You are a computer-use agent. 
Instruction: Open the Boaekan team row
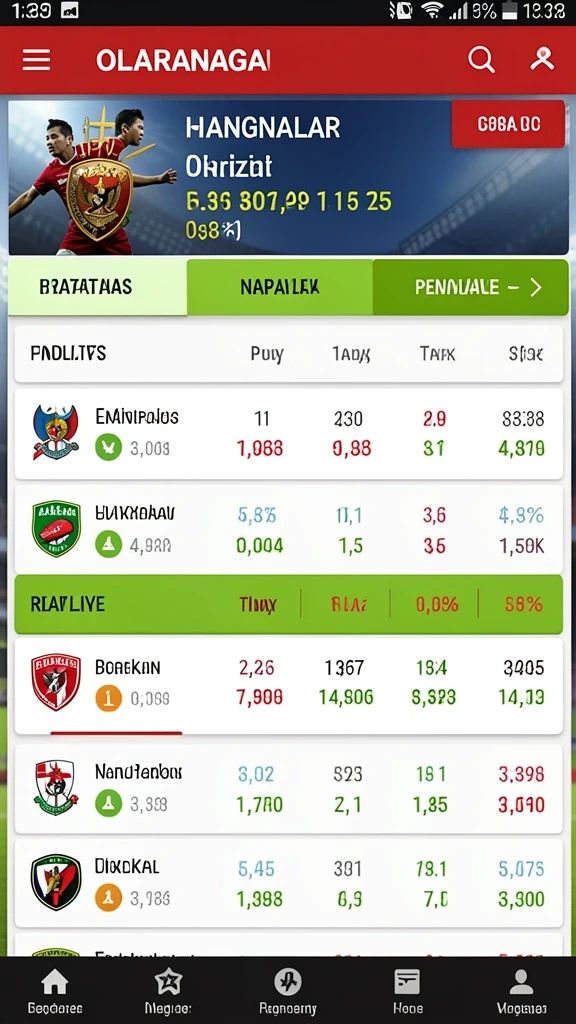(289, 685)
